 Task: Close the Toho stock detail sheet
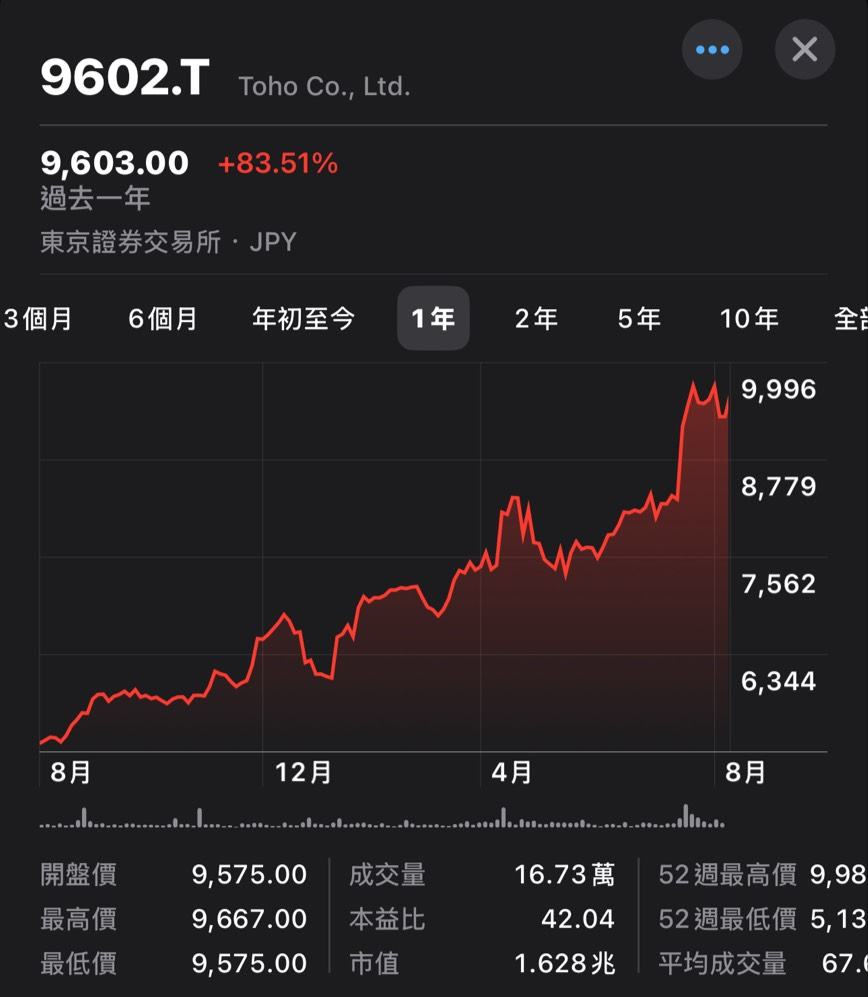click(804, 50)
